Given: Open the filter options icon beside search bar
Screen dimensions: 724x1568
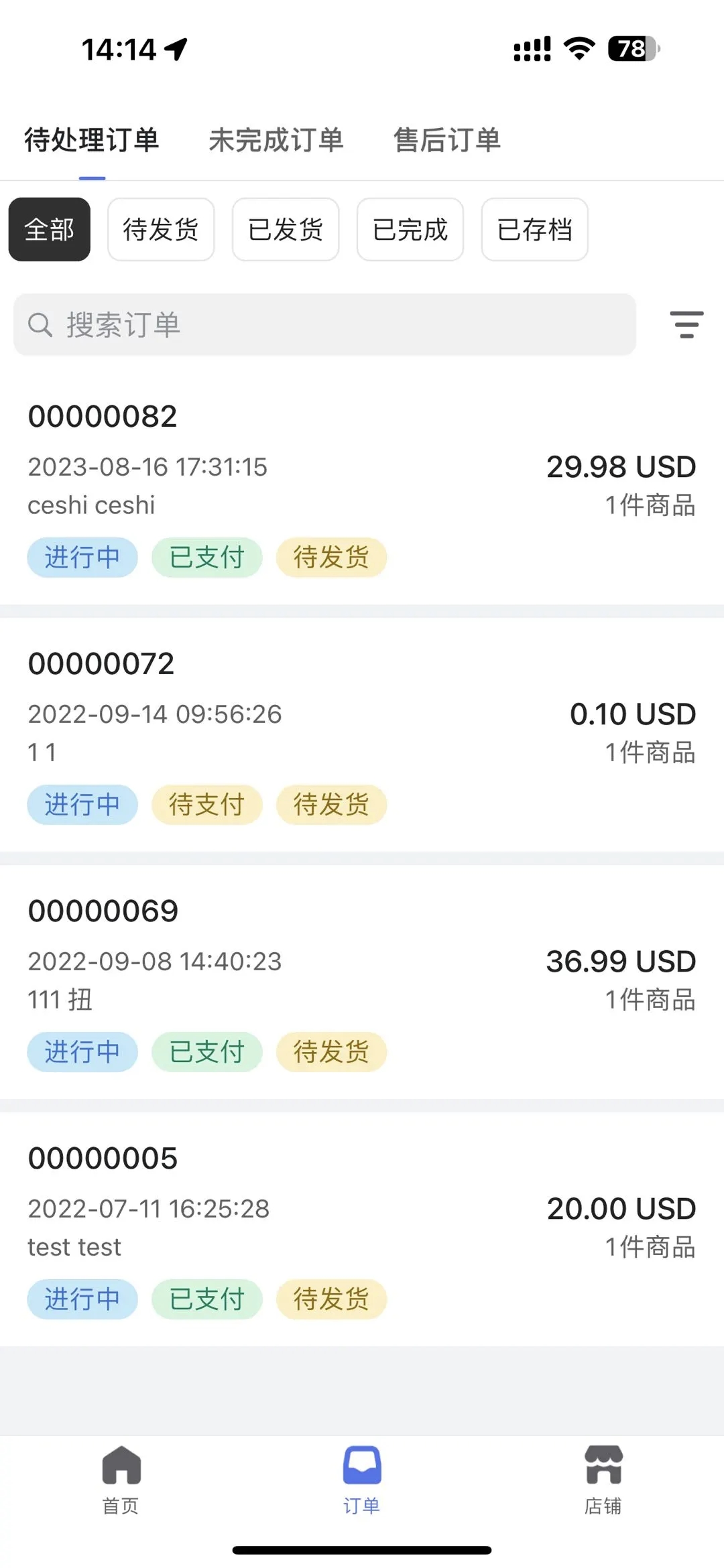Looking at the screenshot, I should point(687,325).
